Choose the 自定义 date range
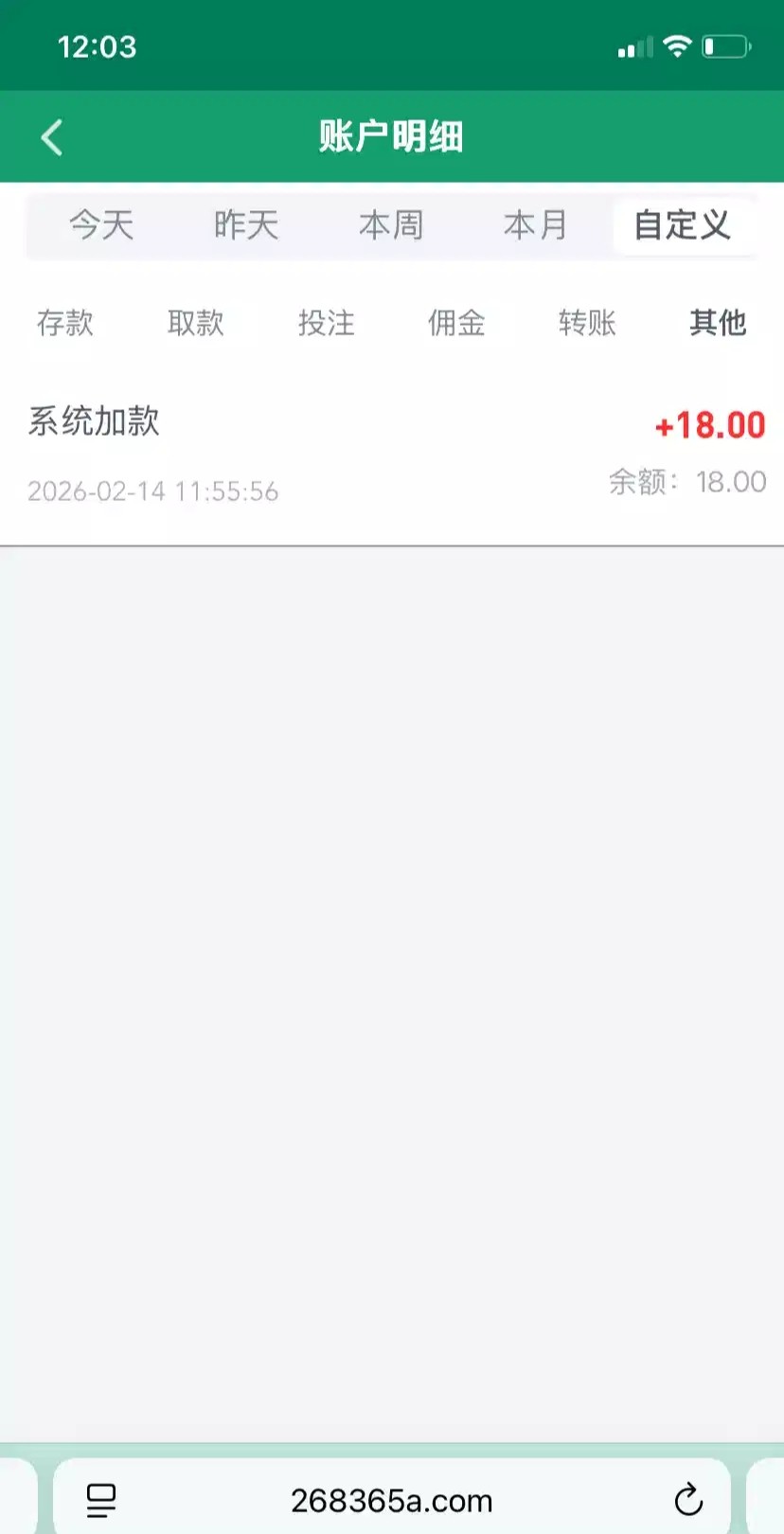The width and height of the screenshot is (784, 1534). pos(683,225)
